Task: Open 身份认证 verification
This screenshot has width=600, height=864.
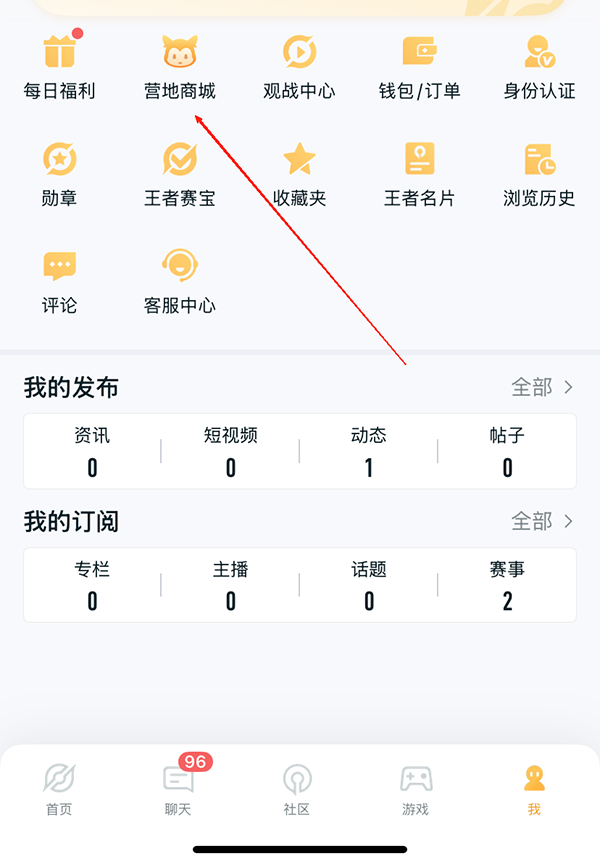Action: (x=539, y=64)
